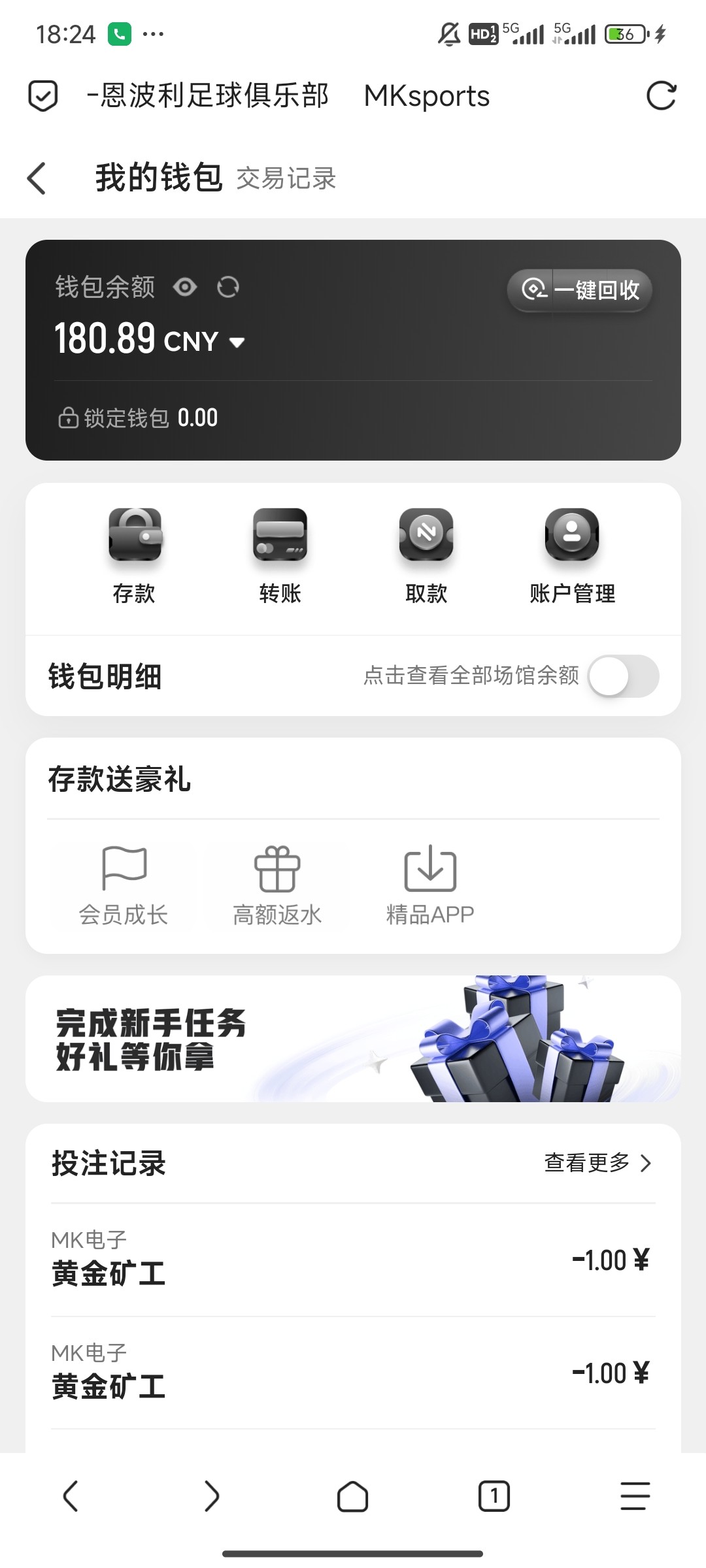This screenshot has width=706, height=1568.
Task: Toggle the 钱包明细 balance display switch
Action: coord(623,676)
